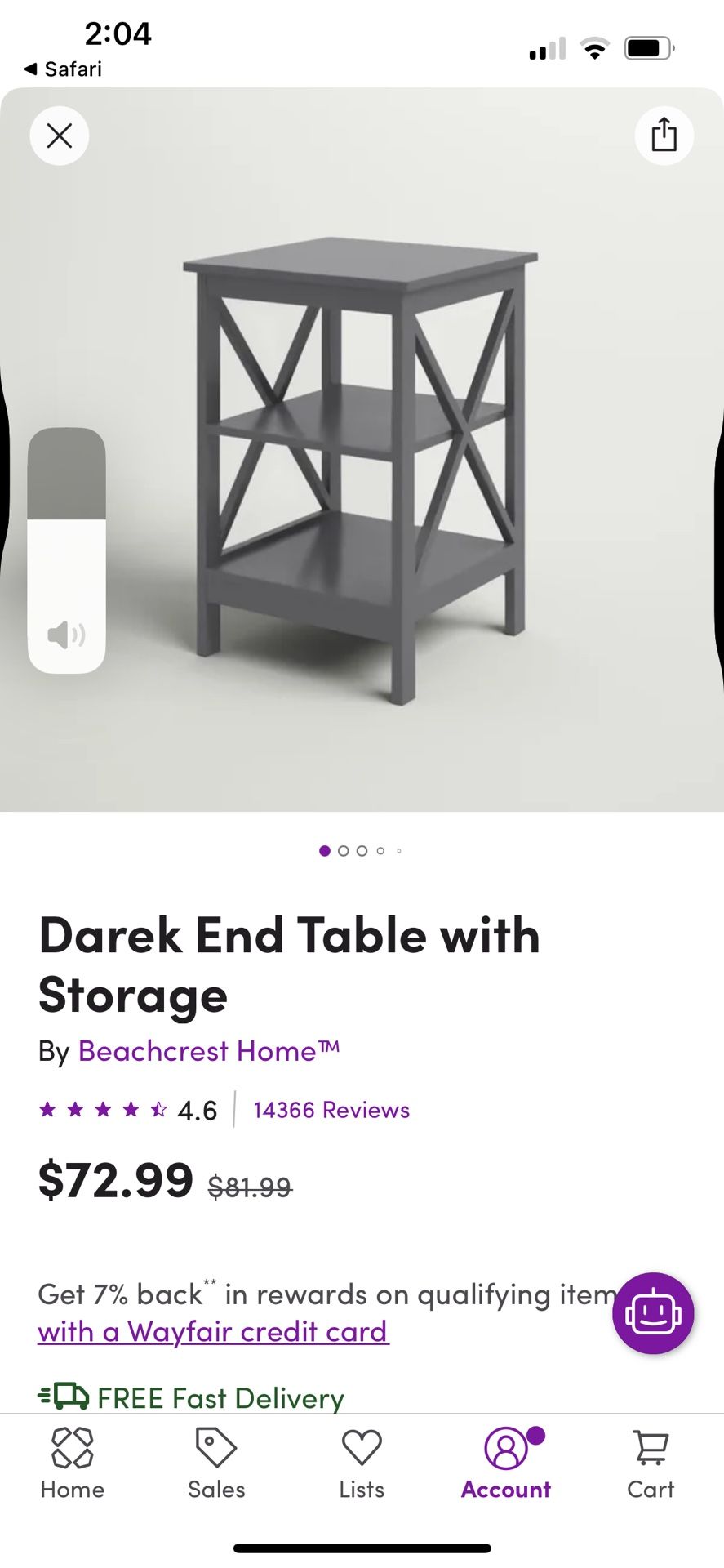The image size is (724, 1568).
Task: View the 14366 Reviews
Action: pos(331,1110)
